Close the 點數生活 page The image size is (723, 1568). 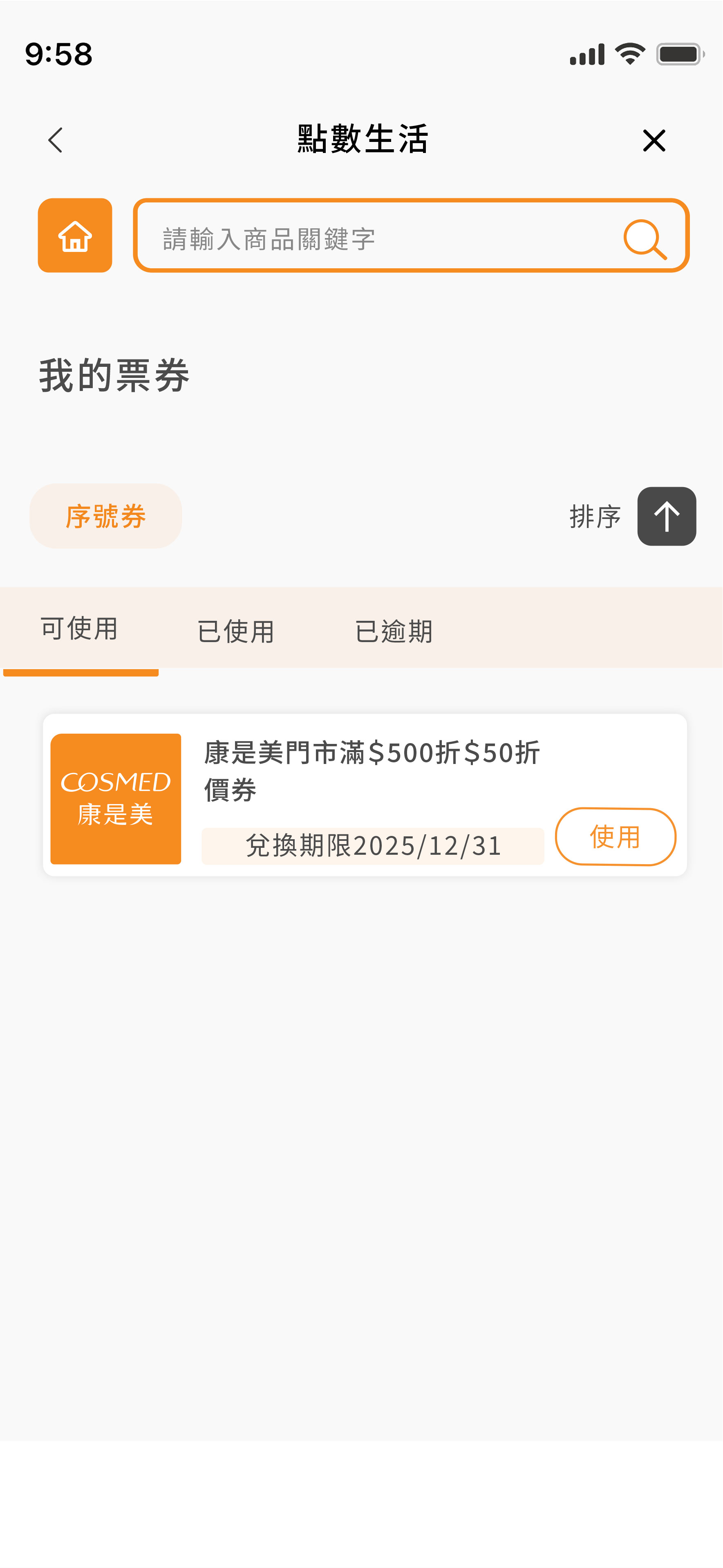click(654, 141)
